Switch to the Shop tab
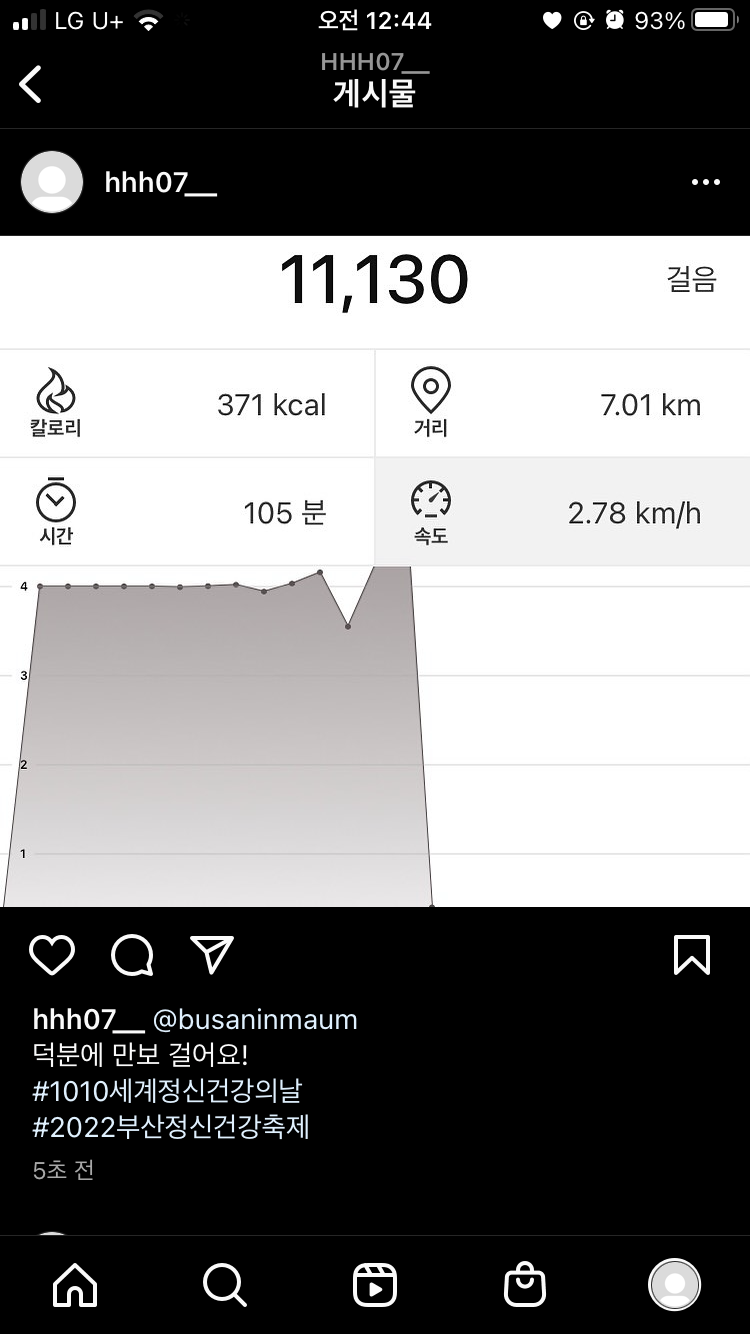Screen dimensions: 750x1334 pyautogui.click(x=525, y=1285)
